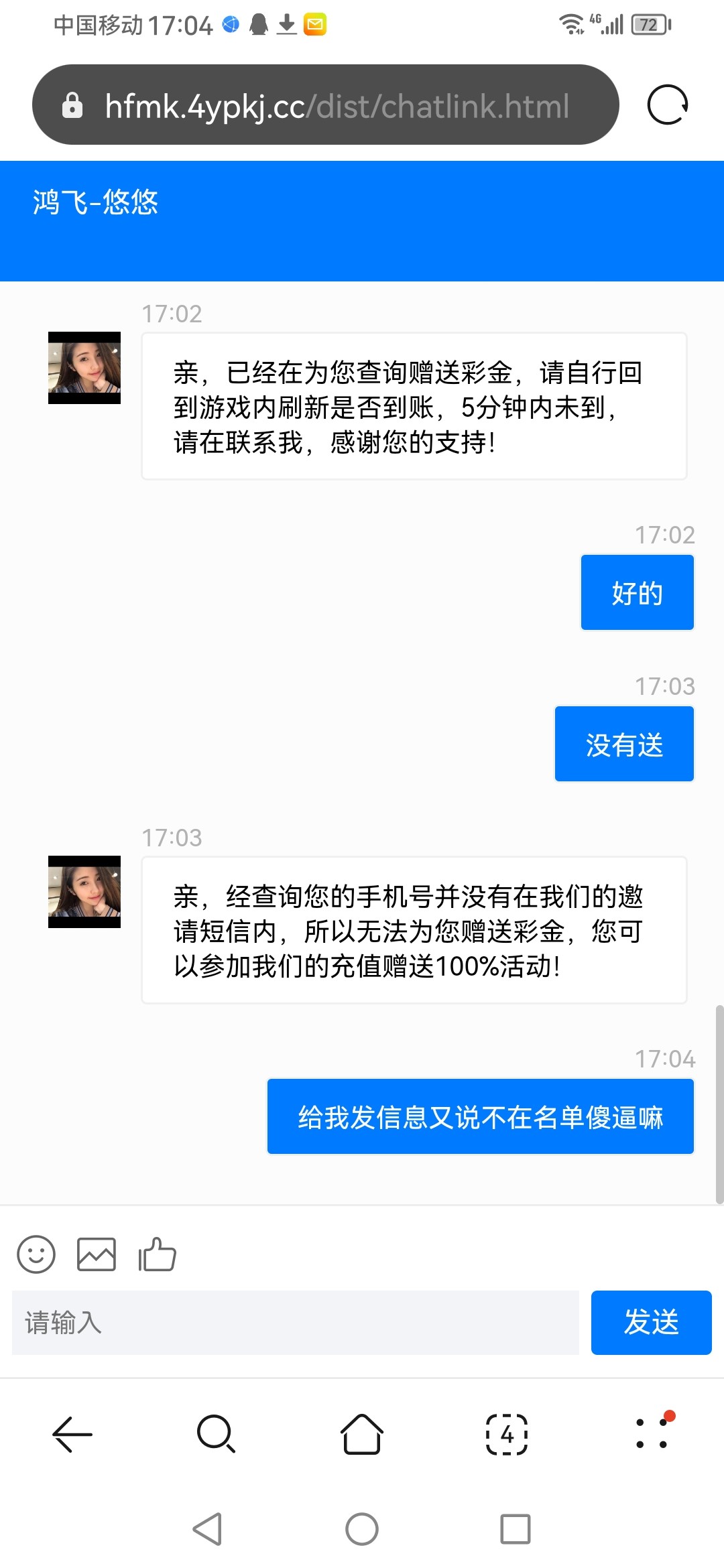Select the image attachment icon
The width and height of the screenshot is (724, 1568).
pos(96,1253)
